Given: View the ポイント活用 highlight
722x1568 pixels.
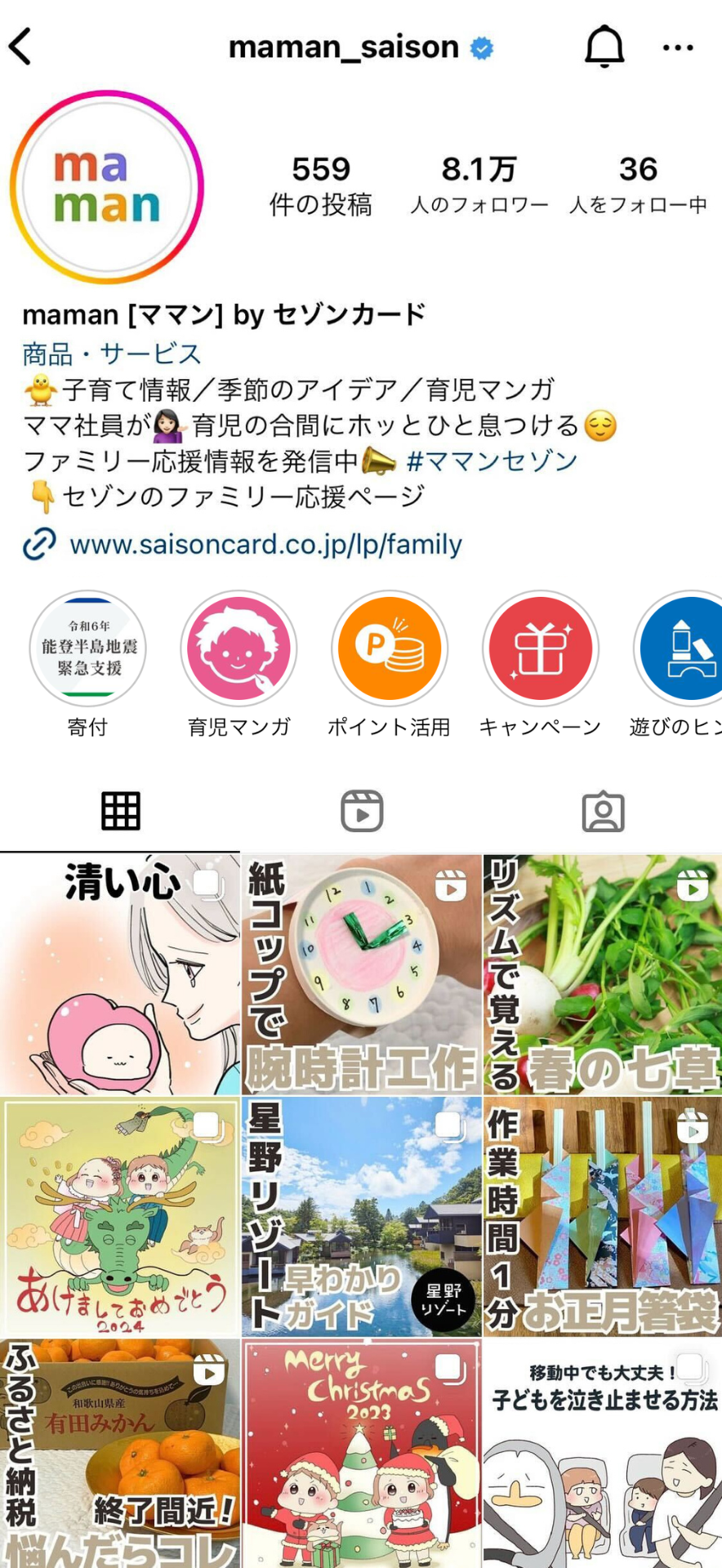Looking at the screenshot, I should click(390, 649).
